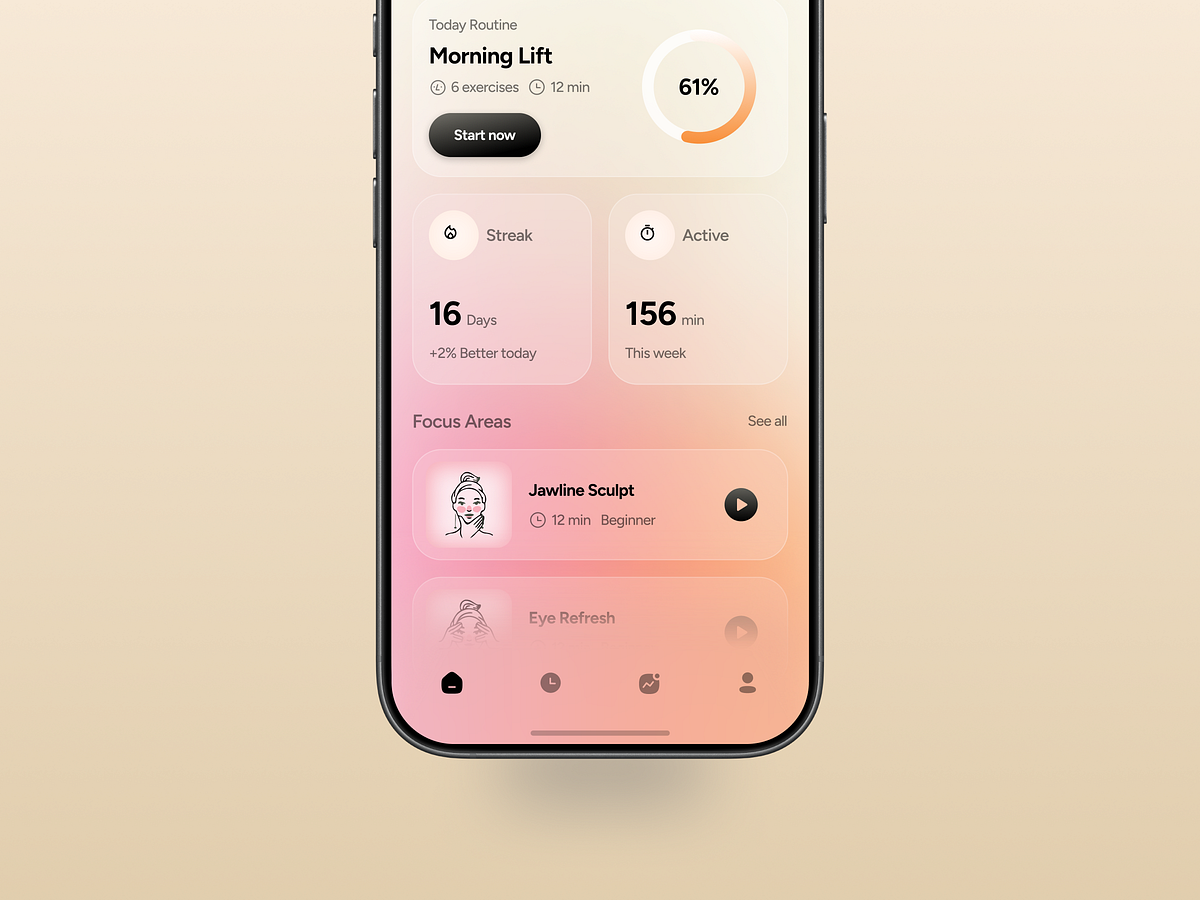See all Focus Areas
This screenshot has height=900, width=1200.
[767, 421]
